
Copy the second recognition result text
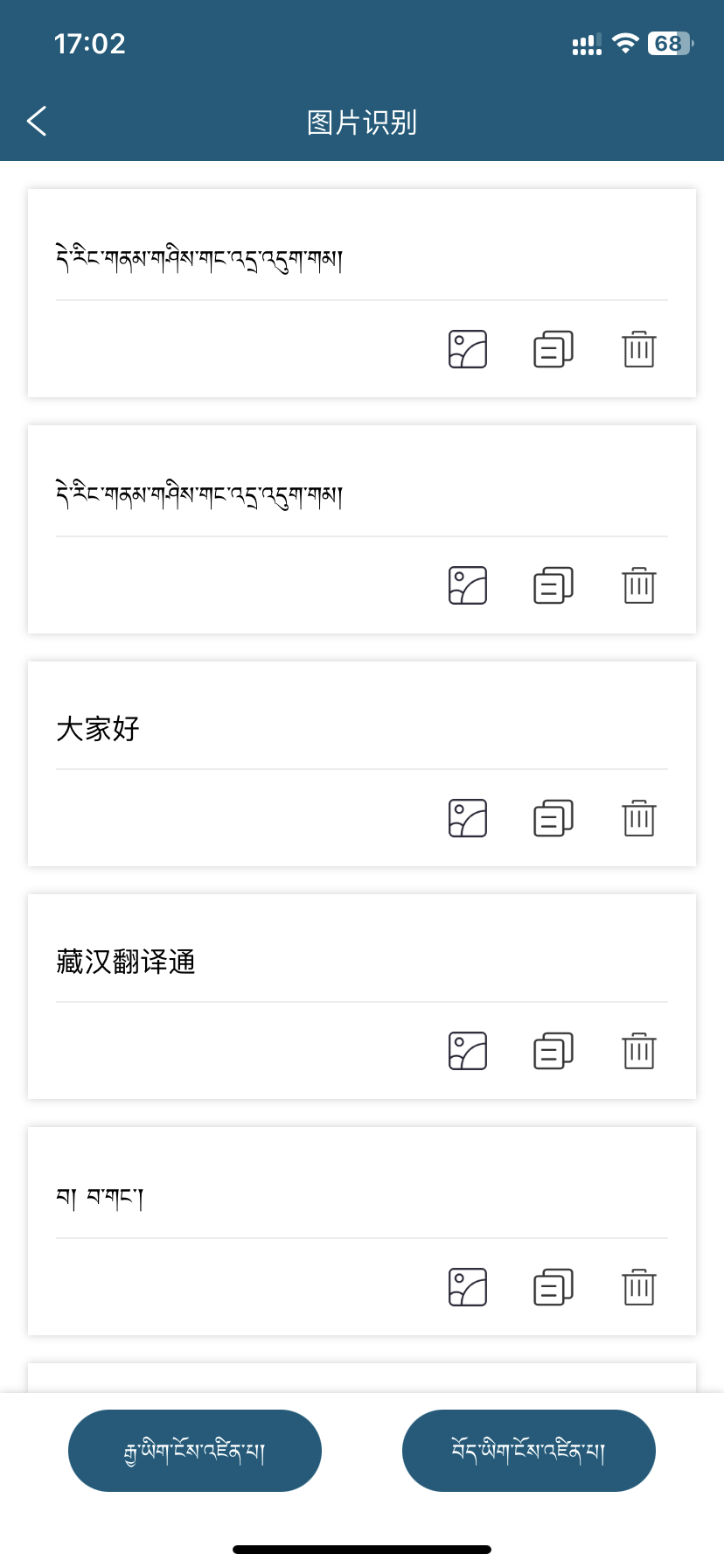(552, 585)
